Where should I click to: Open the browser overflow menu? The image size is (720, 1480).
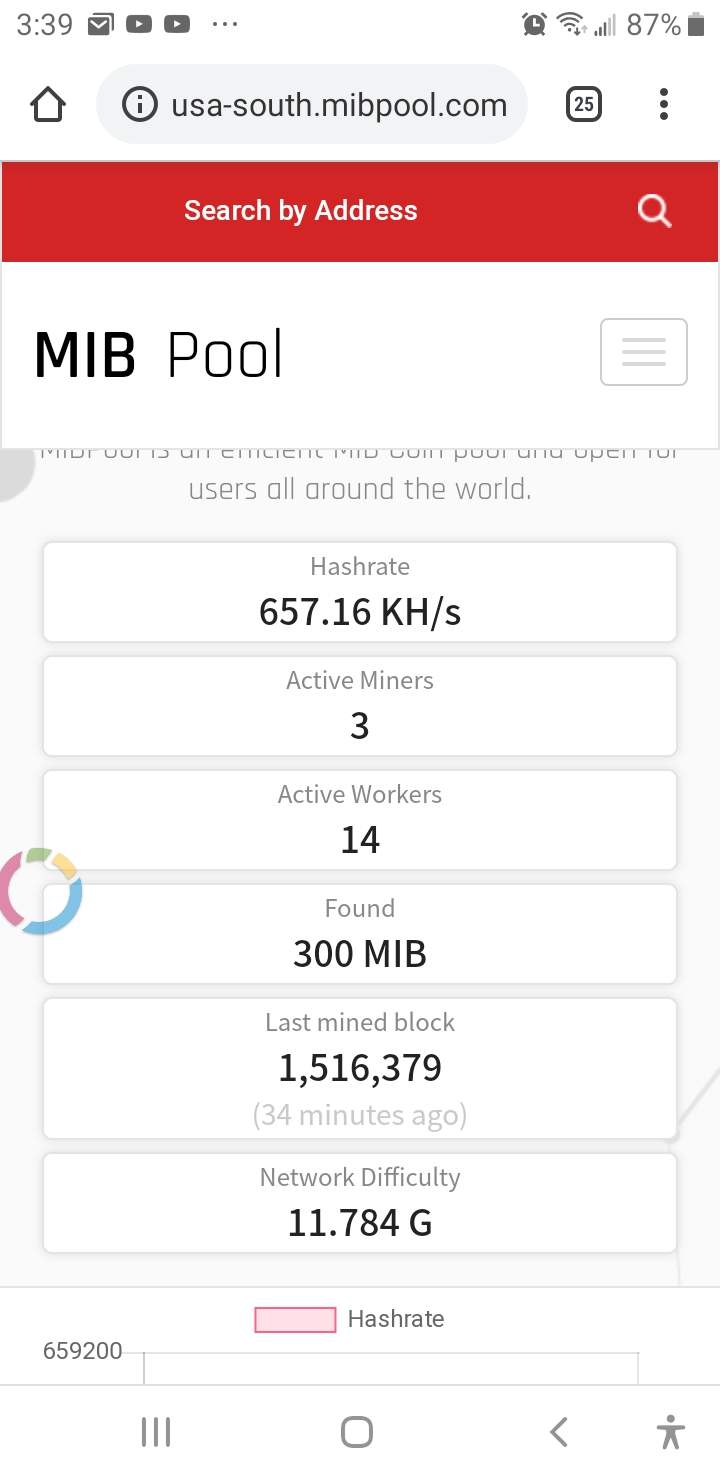(x=664, y=104)
